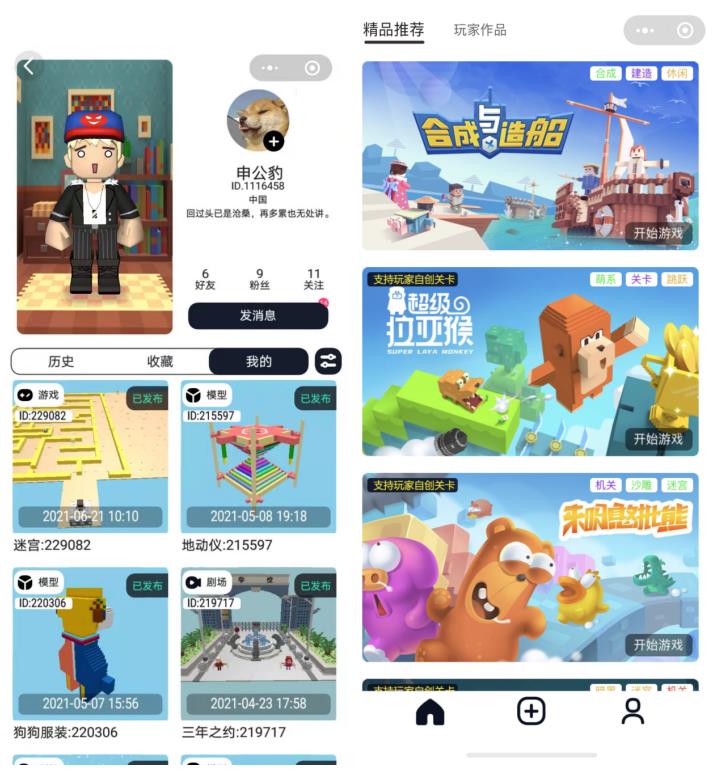Start the 合成与造船 game

(x=657, y=233)
